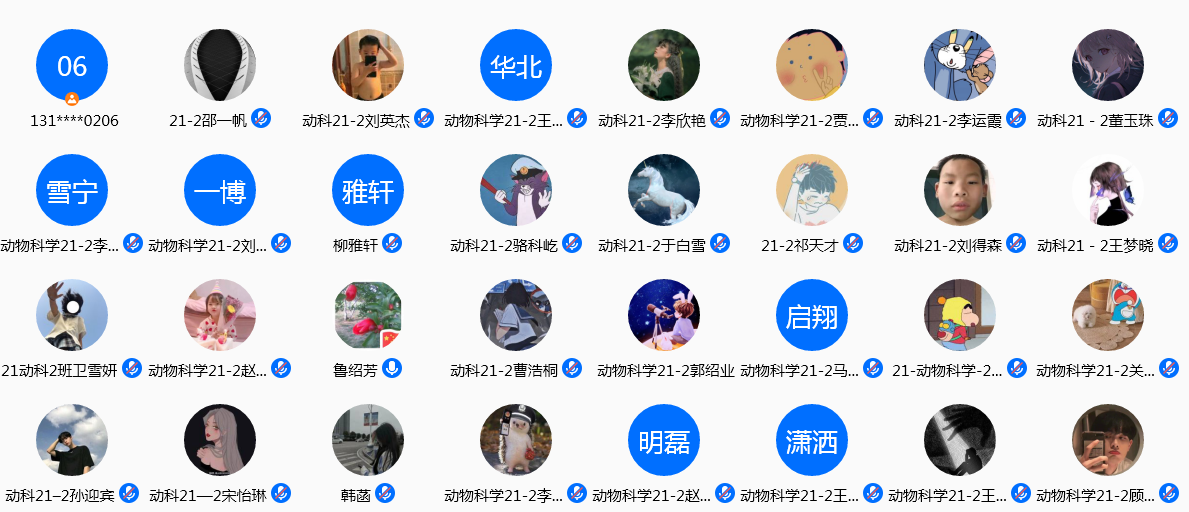Select participant 21-2邵一帆

(220, 66)
